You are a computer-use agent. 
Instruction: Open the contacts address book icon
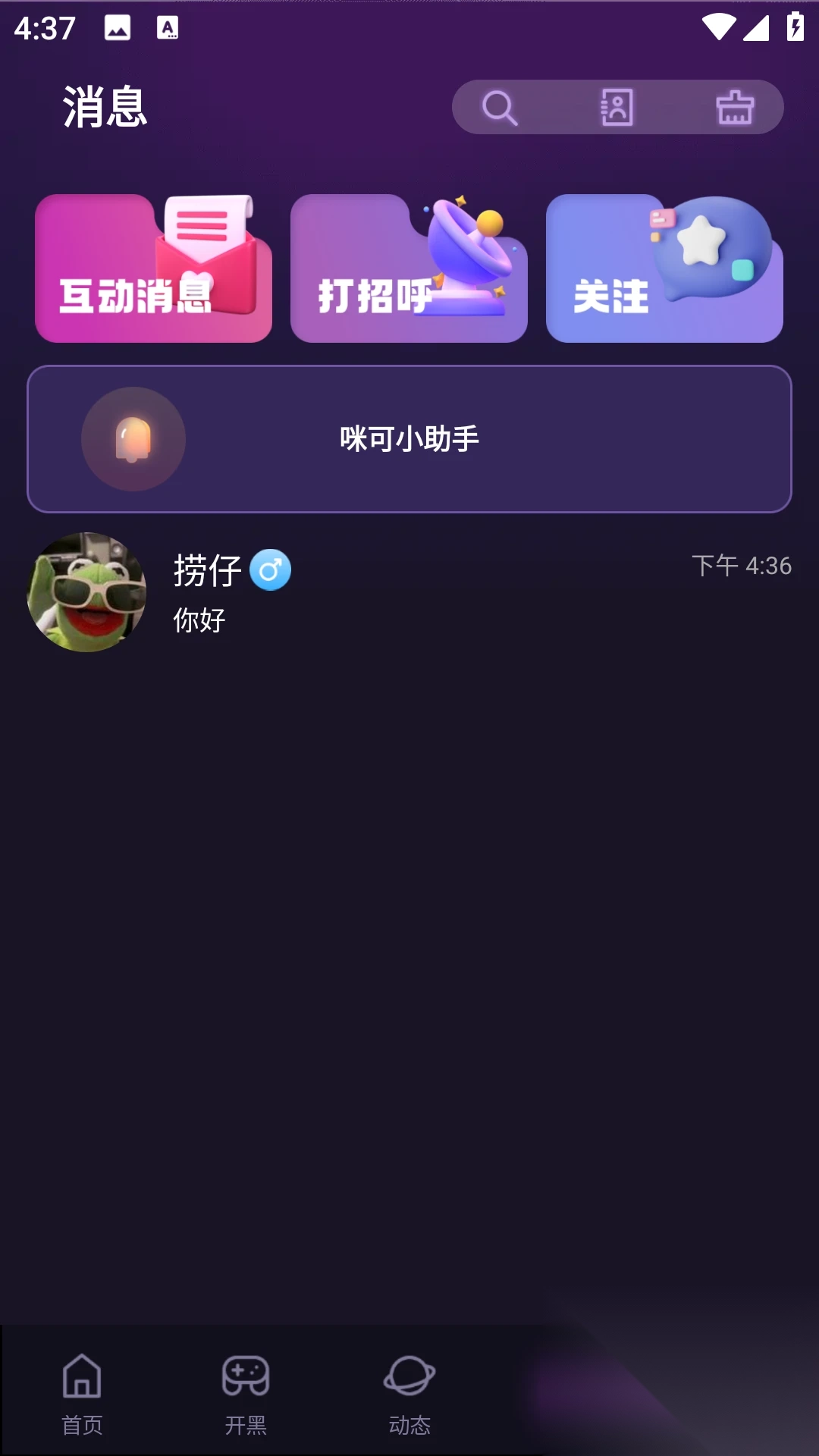(617, 107)
